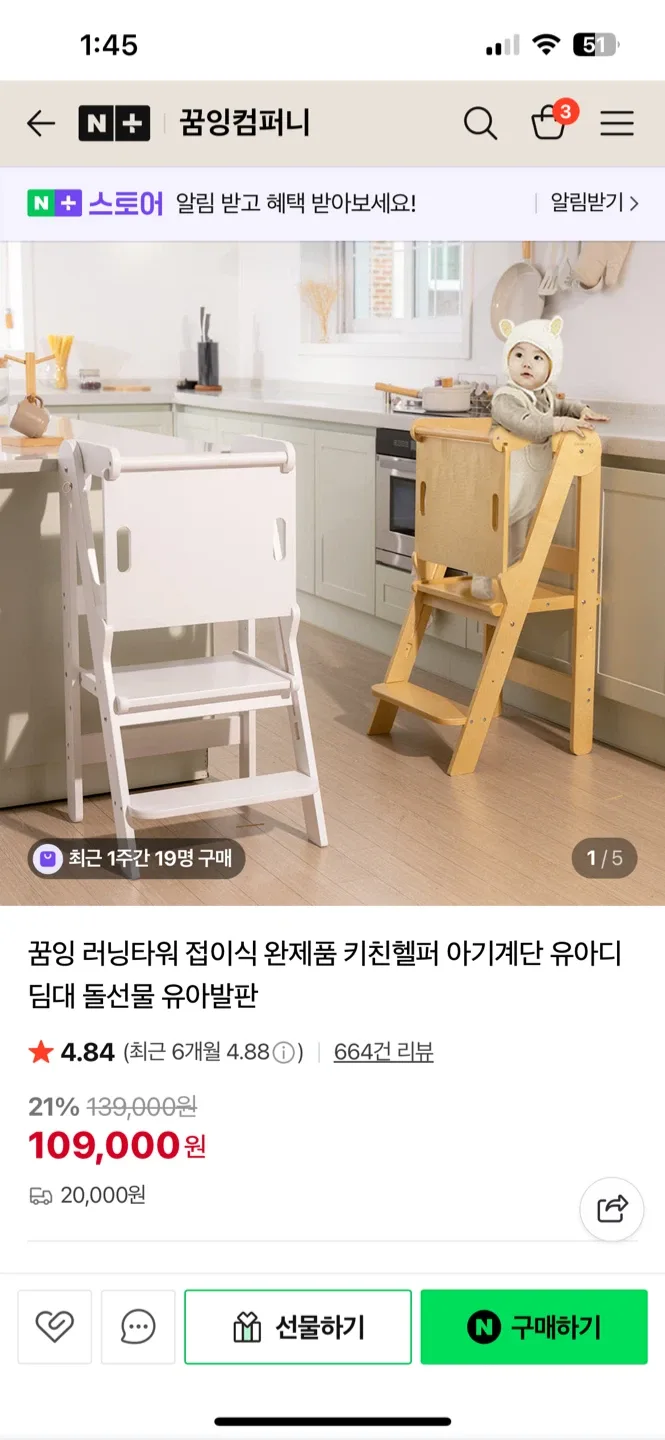This screenshot has width=665, height=1440.
Task: Open the shopping cart with 3 items
Action: pyautogui.click(x=550, y=122)
